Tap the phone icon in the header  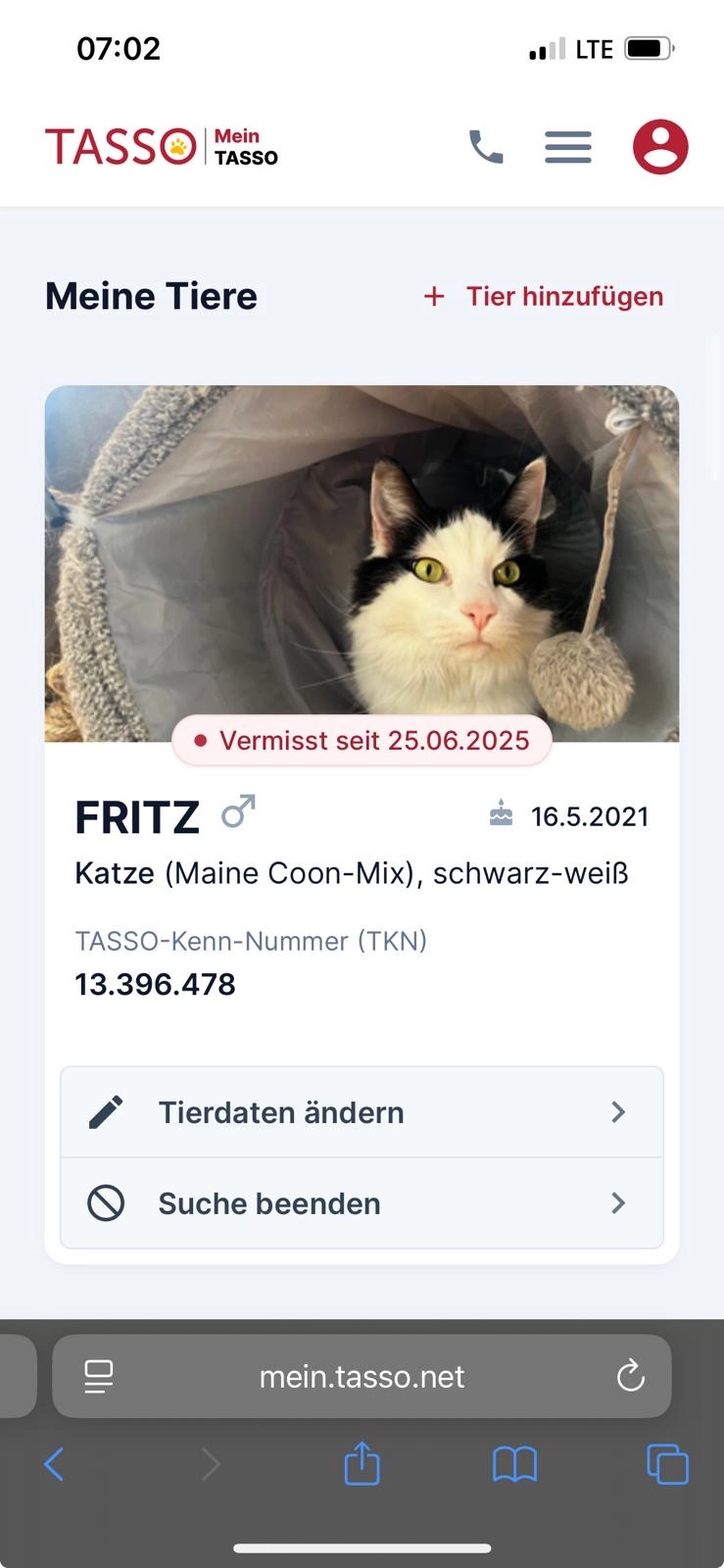click(485, 147)
